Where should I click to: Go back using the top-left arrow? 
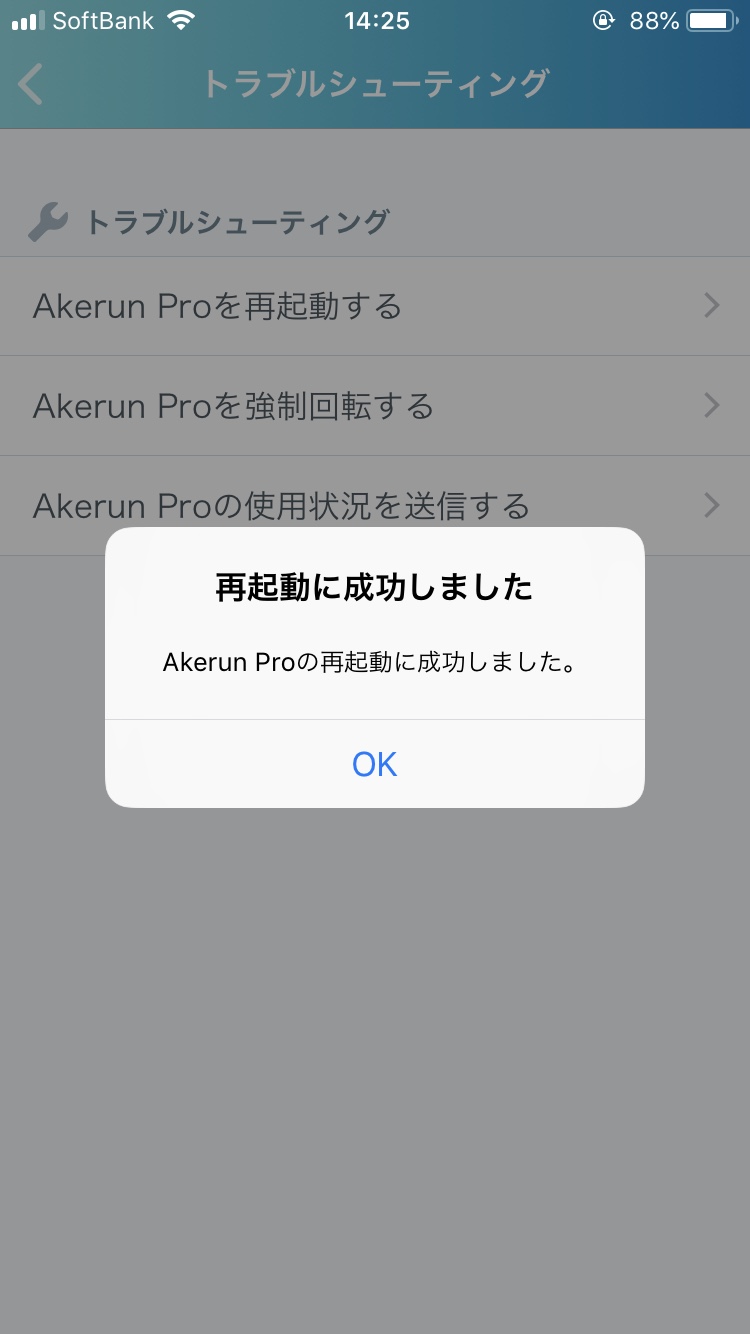(x=32, y=84)
